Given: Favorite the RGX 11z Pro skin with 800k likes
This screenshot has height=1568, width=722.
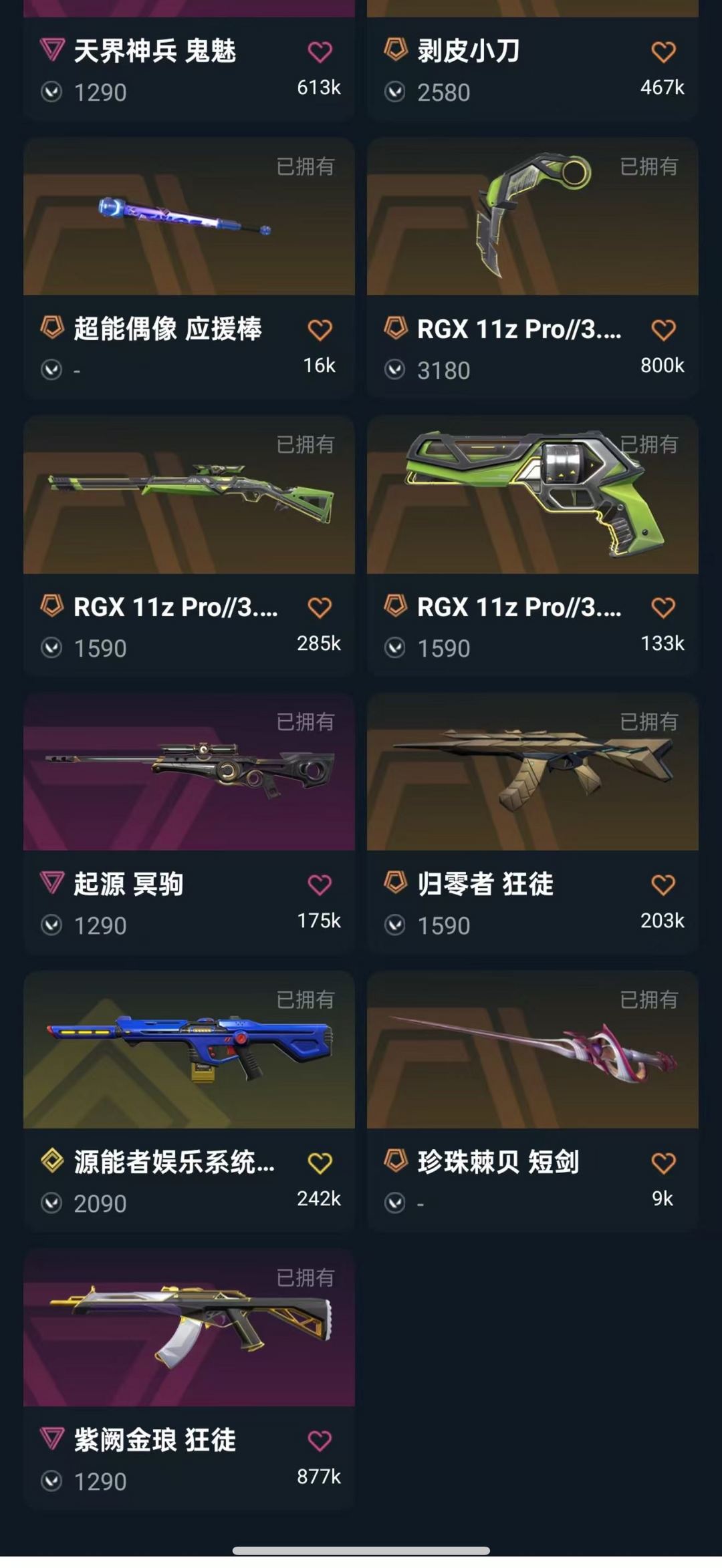Looking at the screenshot, I should click(663, 330).
